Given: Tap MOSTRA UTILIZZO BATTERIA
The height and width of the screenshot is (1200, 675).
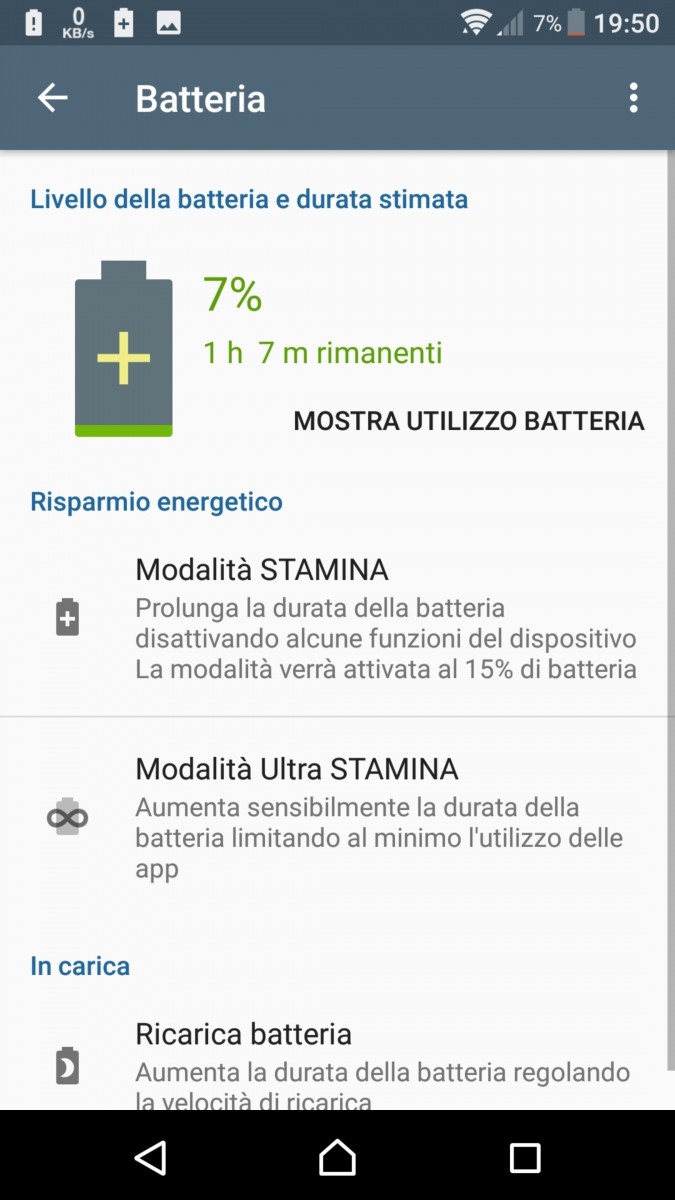Looking at the screenshot, I should tap(469, 421).
